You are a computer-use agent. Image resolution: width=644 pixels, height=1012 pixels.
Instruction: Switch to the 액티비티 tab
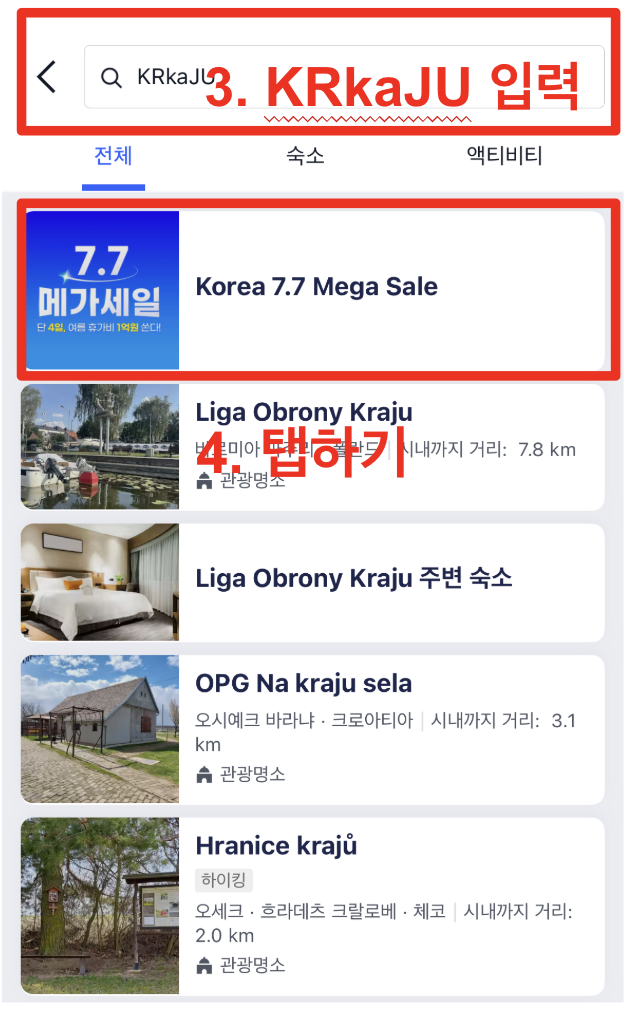point(504,156)
